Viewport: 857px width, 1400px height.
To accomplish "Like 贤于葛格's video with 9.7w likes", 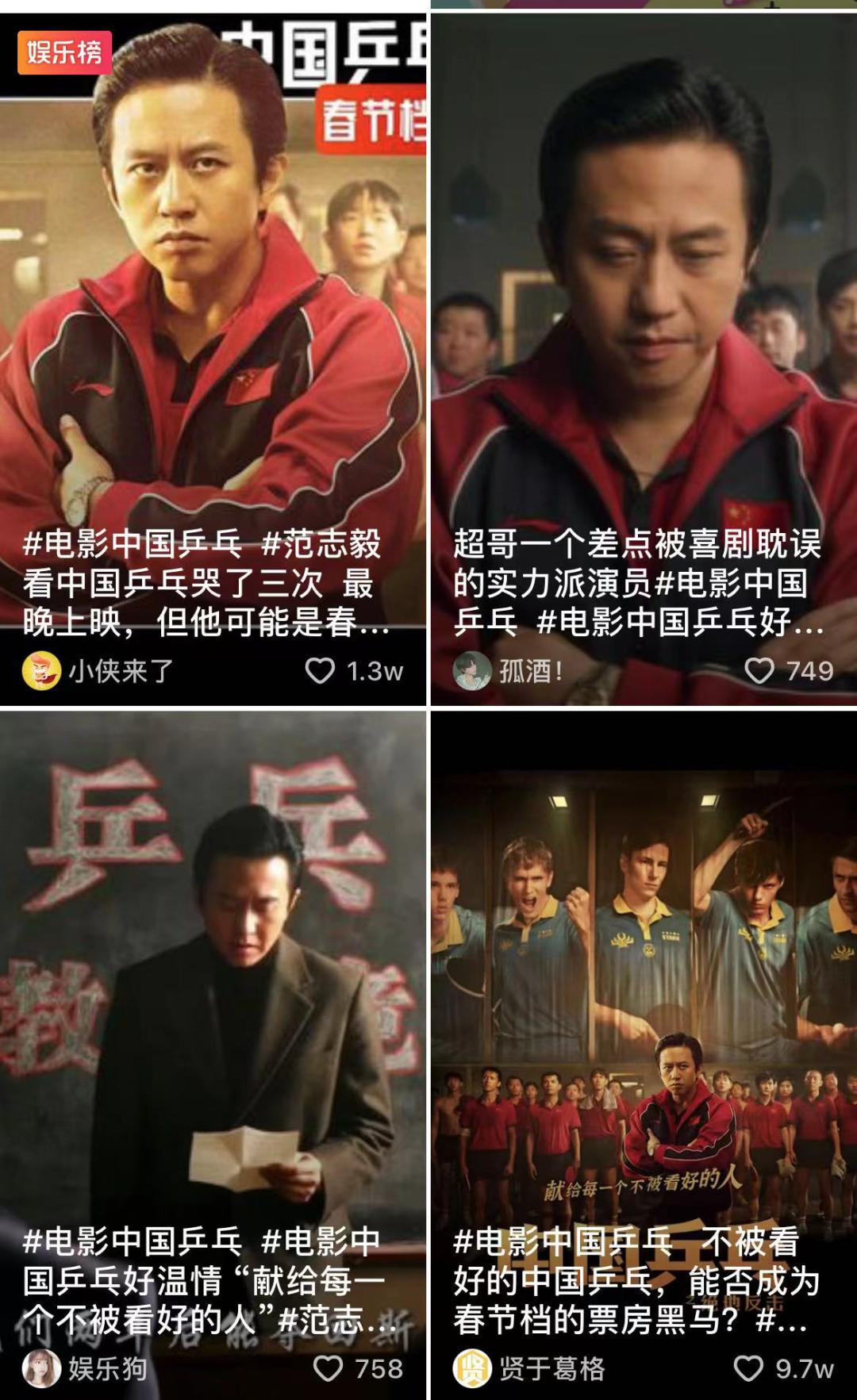I will 747,1368.
